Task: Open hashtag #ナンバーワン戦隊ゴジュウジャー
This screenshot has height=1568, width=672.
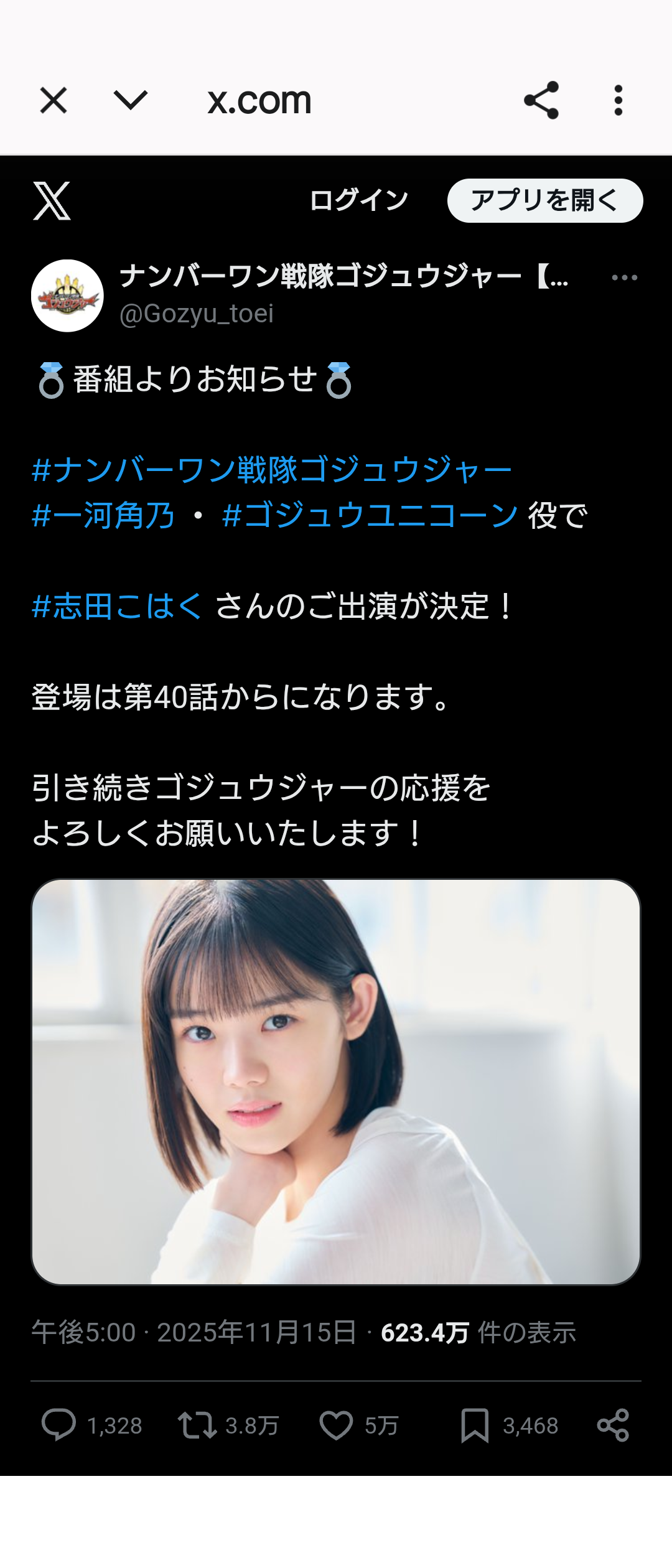Action: [271, 470]
